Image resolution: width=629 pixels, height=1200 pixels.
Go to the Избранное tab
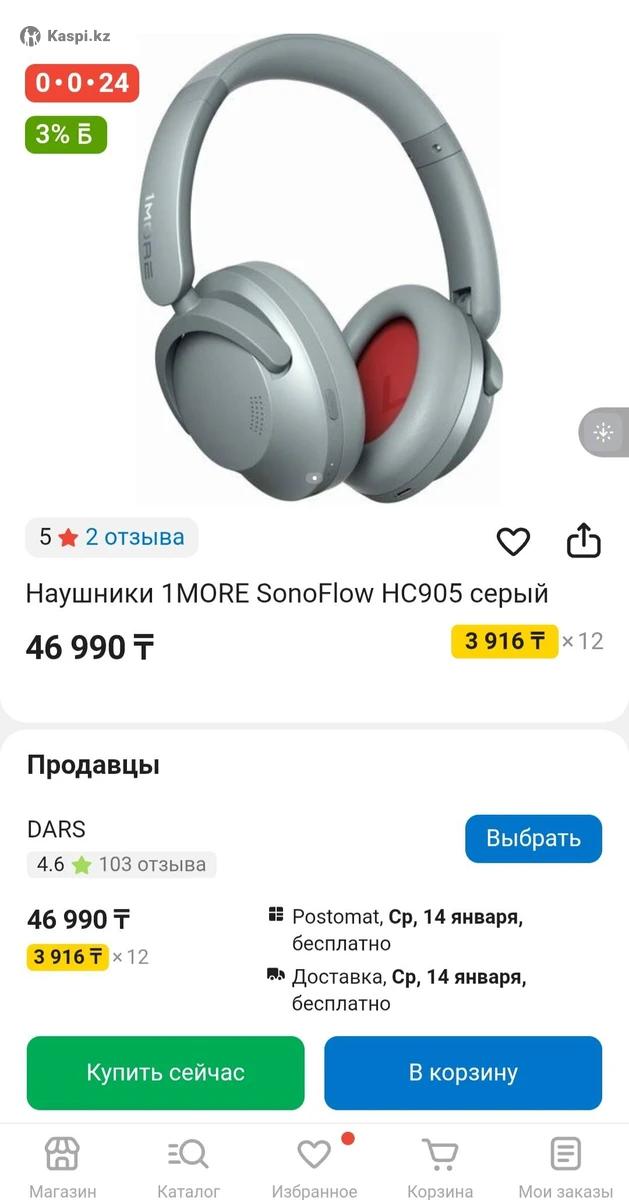pos(314,1166)
